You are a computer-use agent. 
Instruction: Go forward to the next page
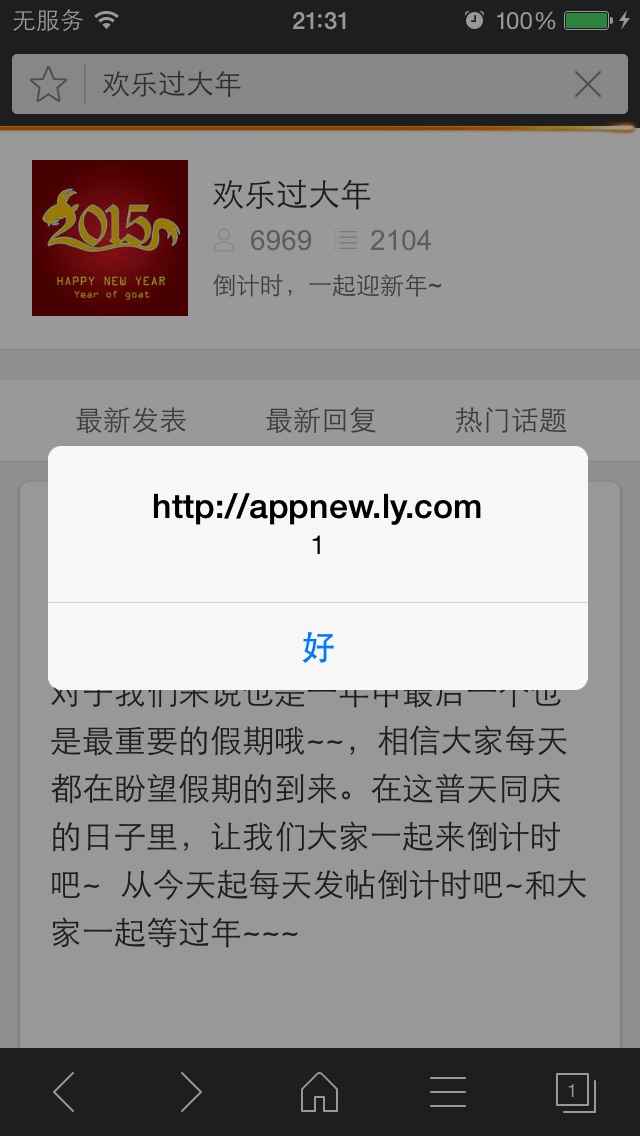coord(191,1092)
